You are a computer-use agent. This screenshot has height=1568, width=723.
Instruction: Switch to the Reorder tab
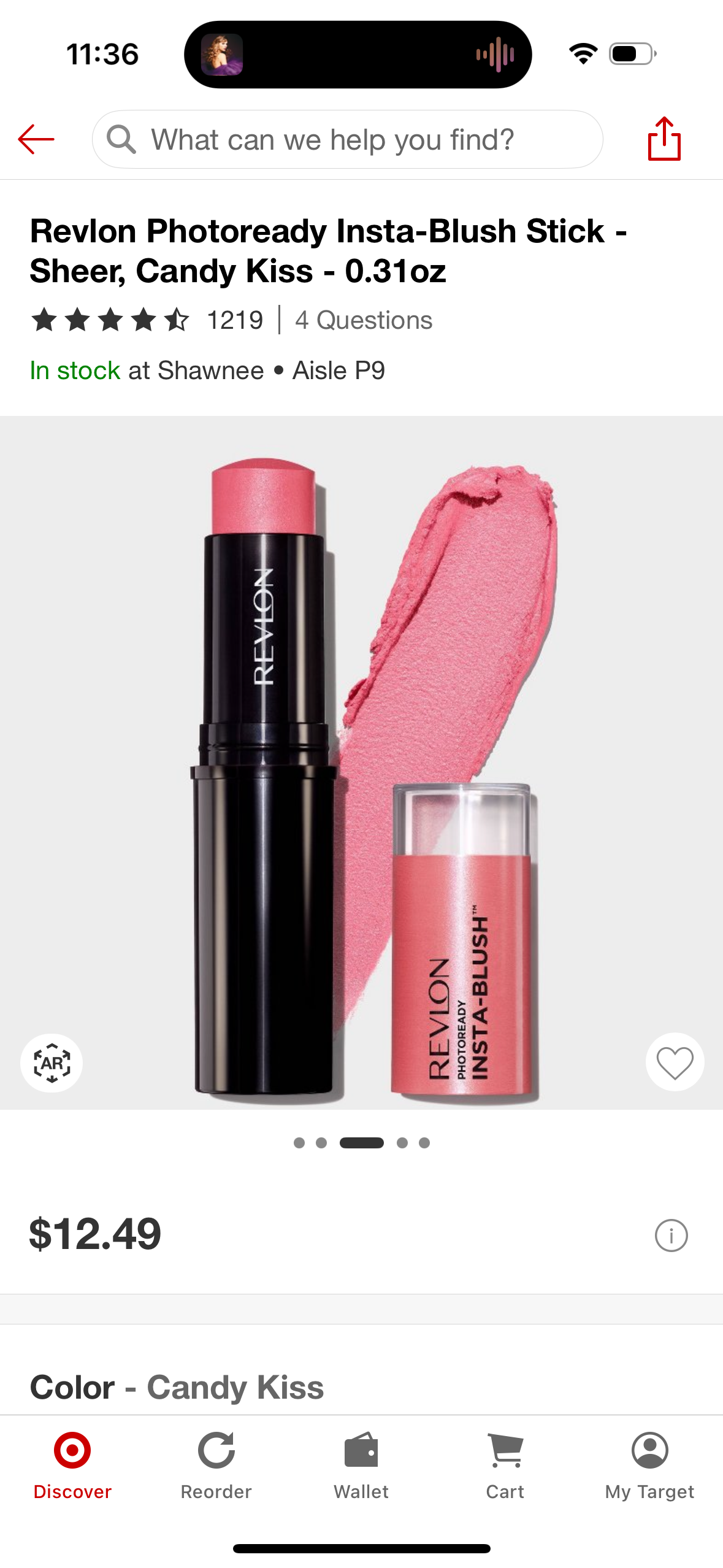click(216, 1466)
